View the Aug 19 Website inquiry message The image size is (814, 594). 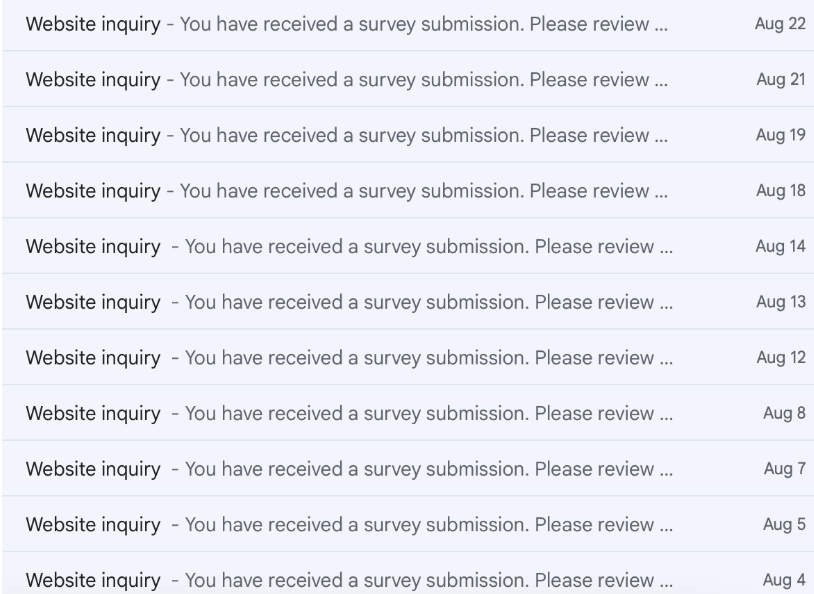[x=408, y=134]
